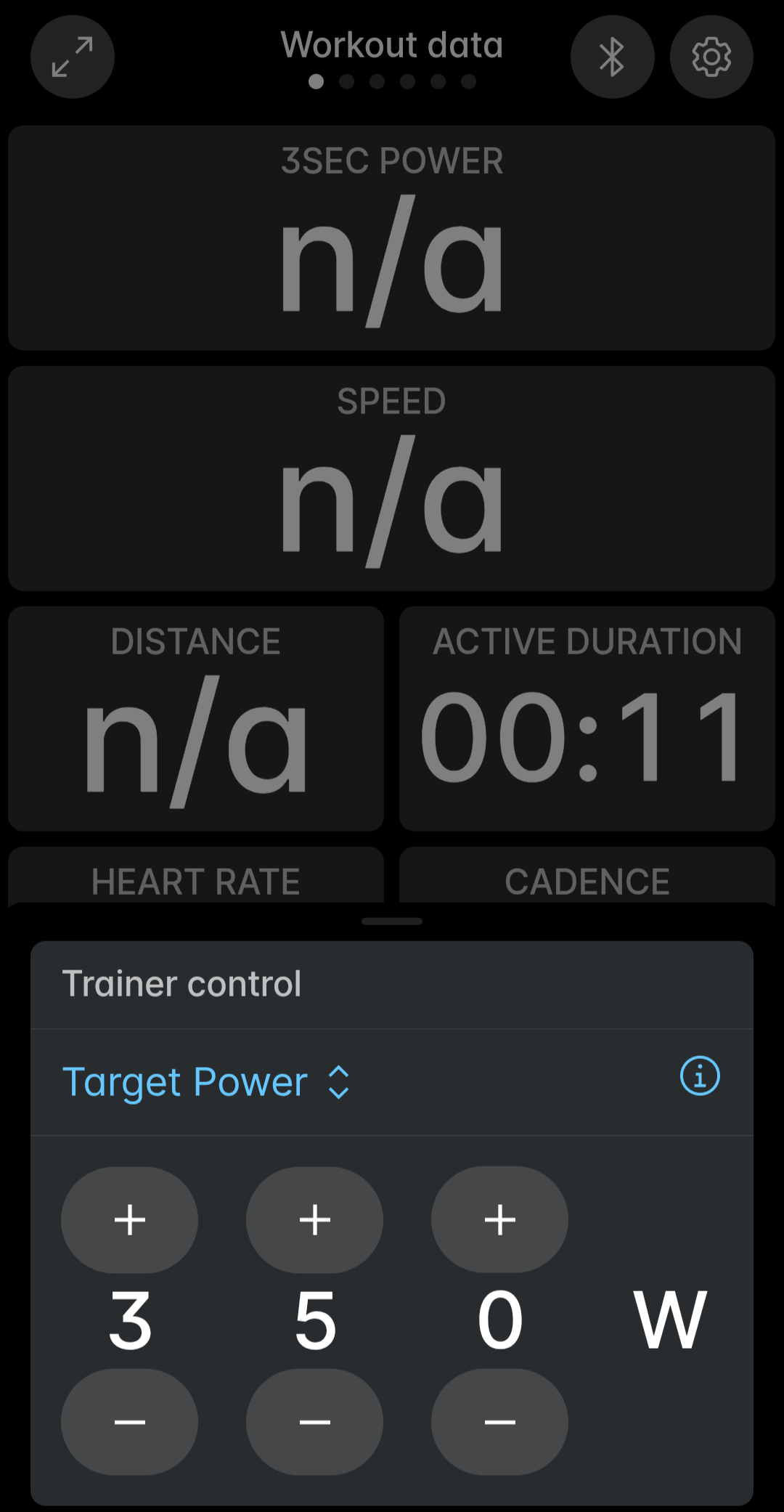Tap the Workout data page indicator dots
784x1512 pixels.
point(392,81)
